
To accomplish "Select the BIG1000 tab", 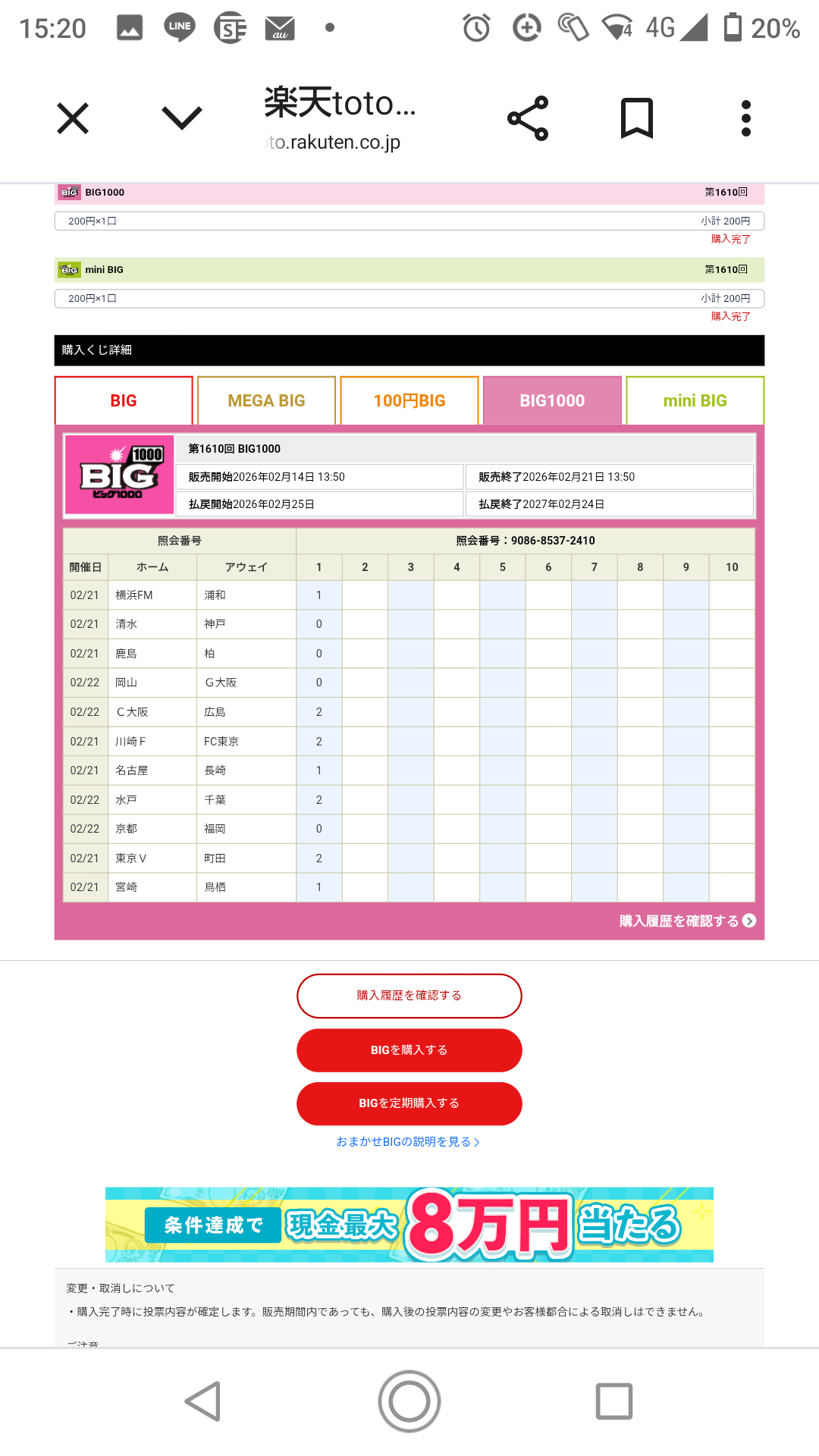I will (552, 400).
